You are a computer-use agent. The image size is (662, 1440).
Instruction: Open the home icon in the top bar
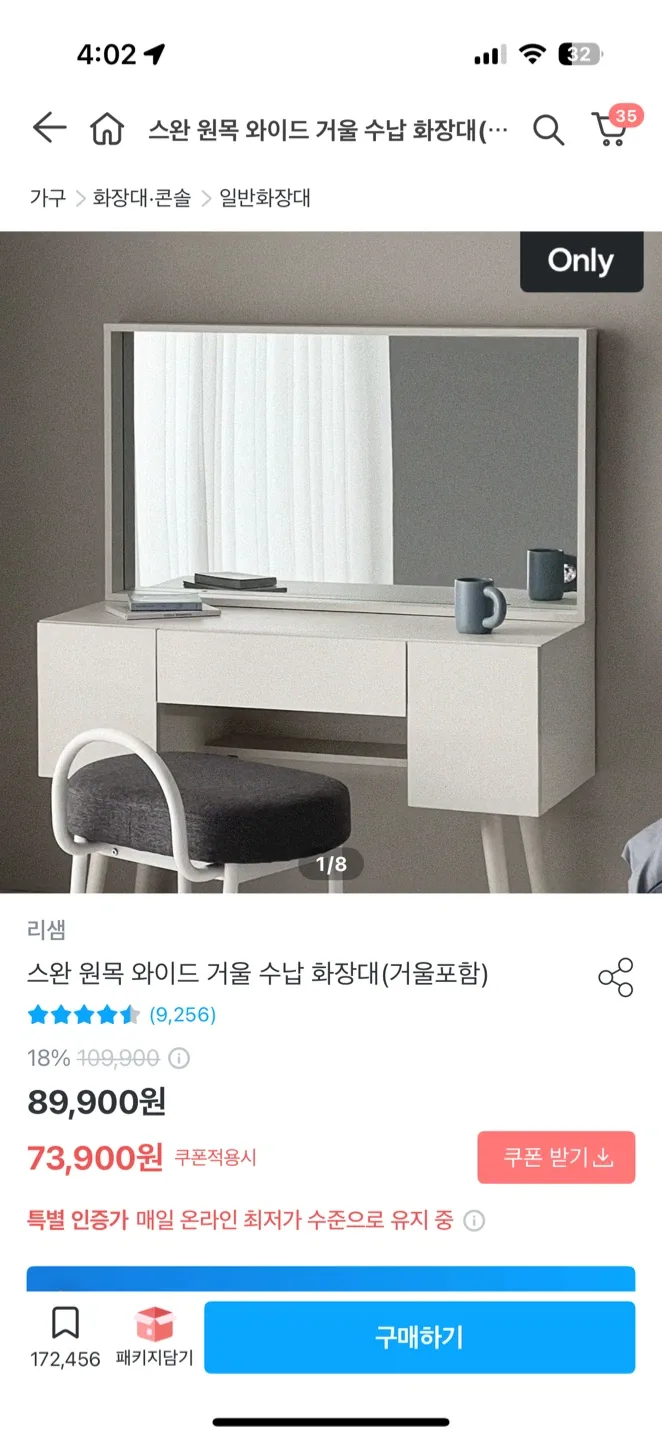(106, 129)
